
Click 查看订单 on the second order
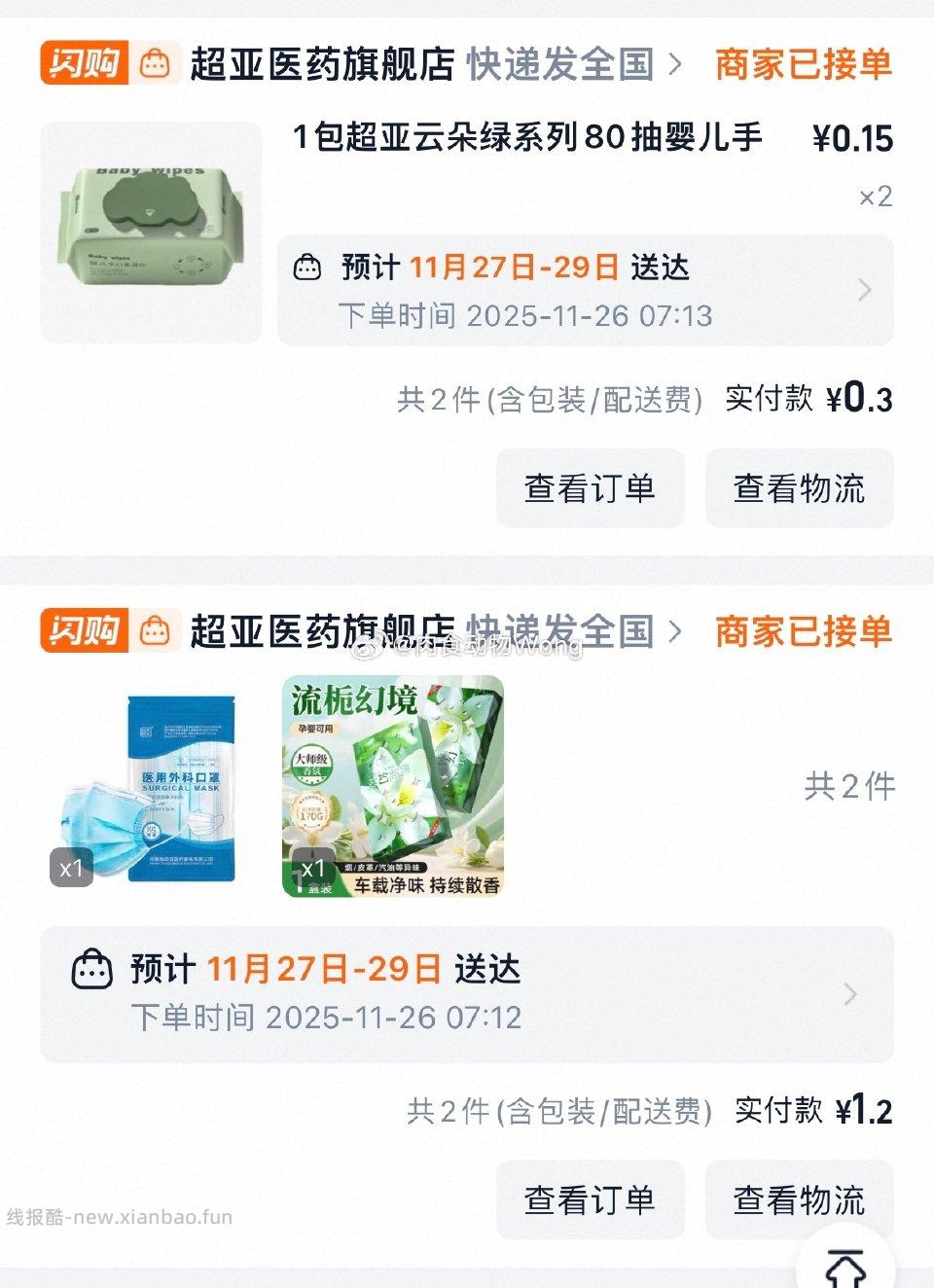point(590,1199)
